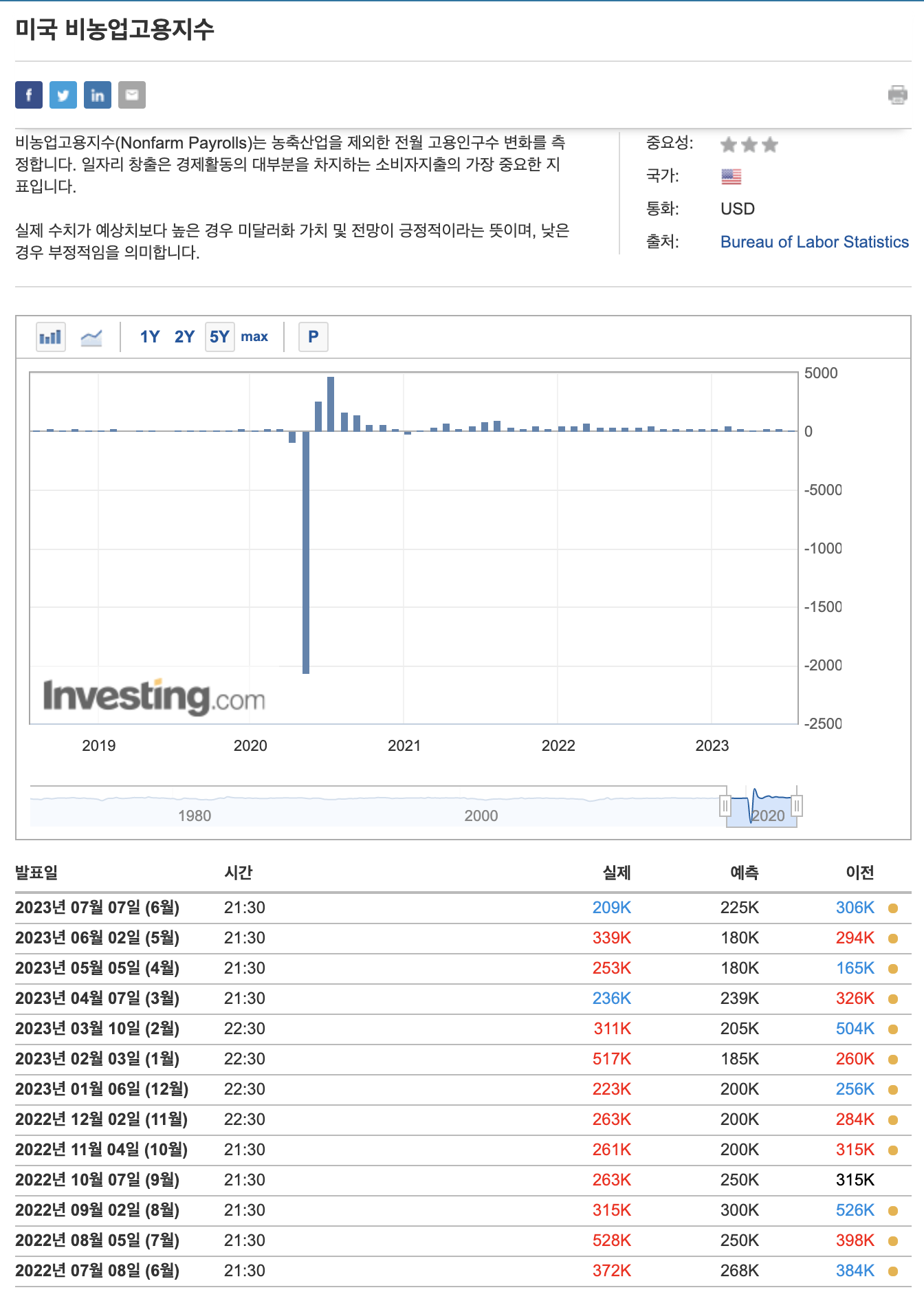
Task: Print this page
Action: coord(897,95)
